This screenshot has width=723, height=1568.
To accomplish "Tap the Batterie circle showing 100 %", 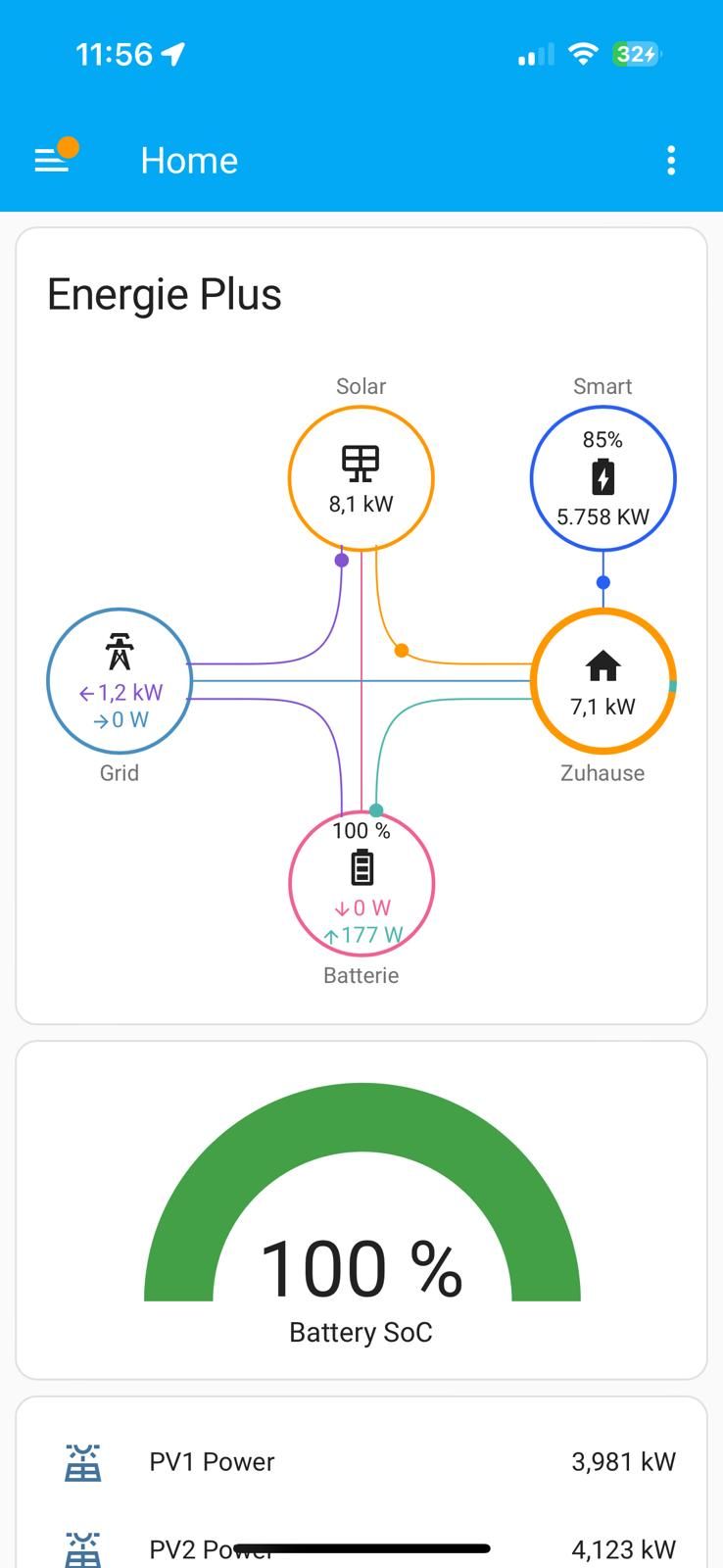I will click(361, 883).
